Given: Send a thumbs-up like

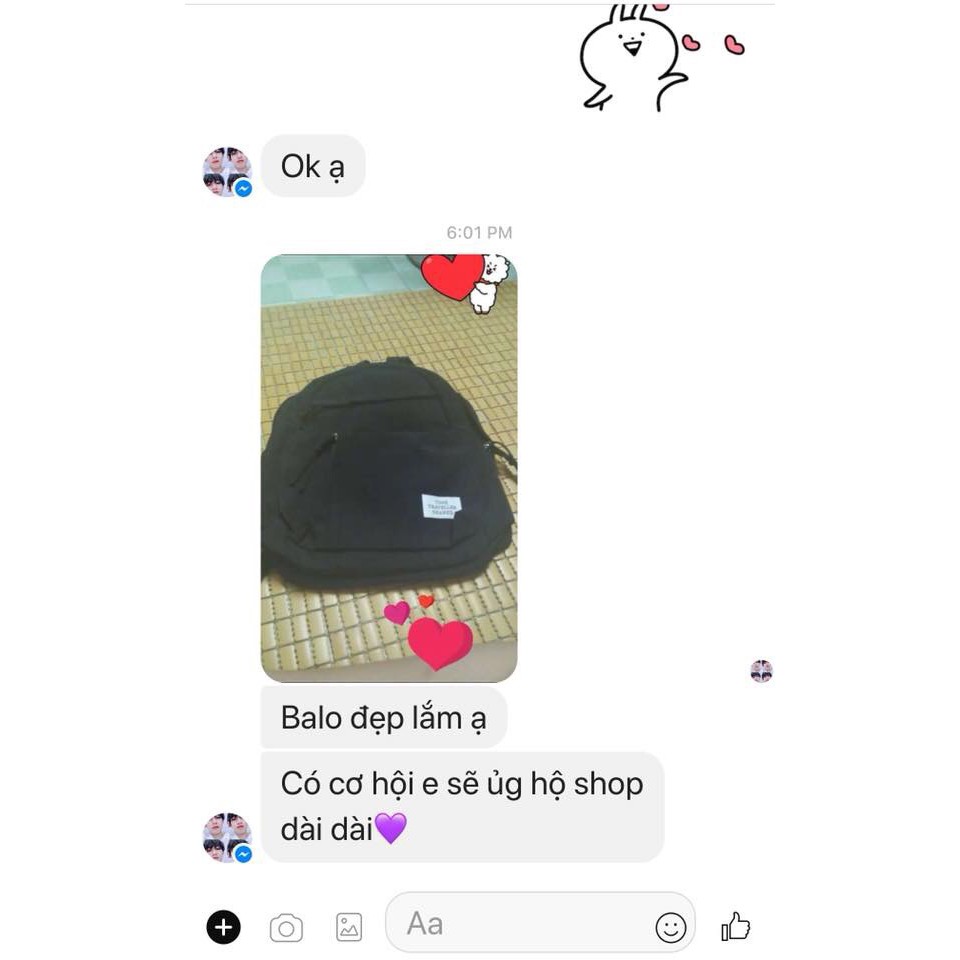Looking at the screenshot, I should pyautogui.click(x=736, y=926).
